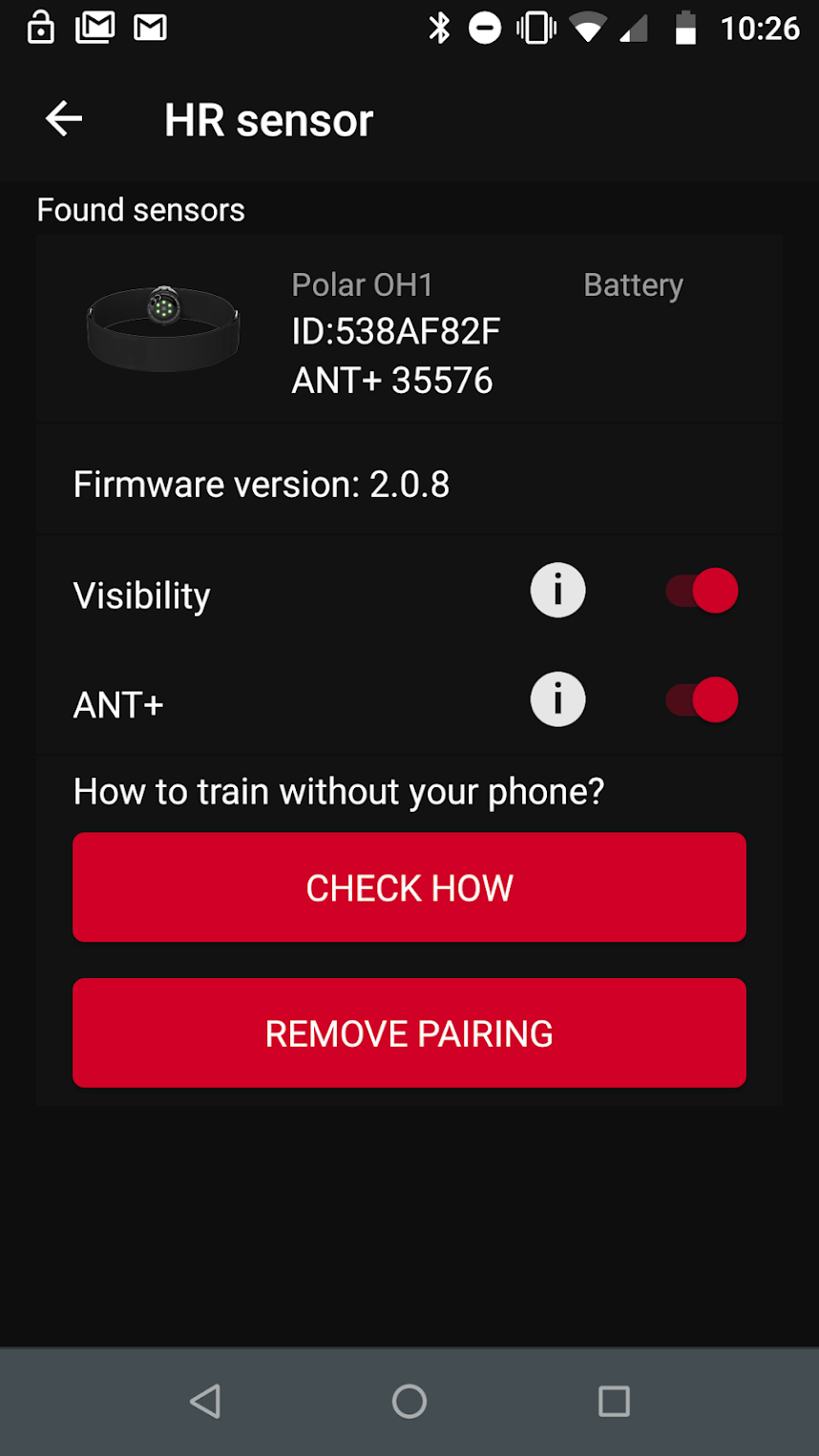
Task: Tap the CHECK HOW button
Action: click(x=409, y=887)
